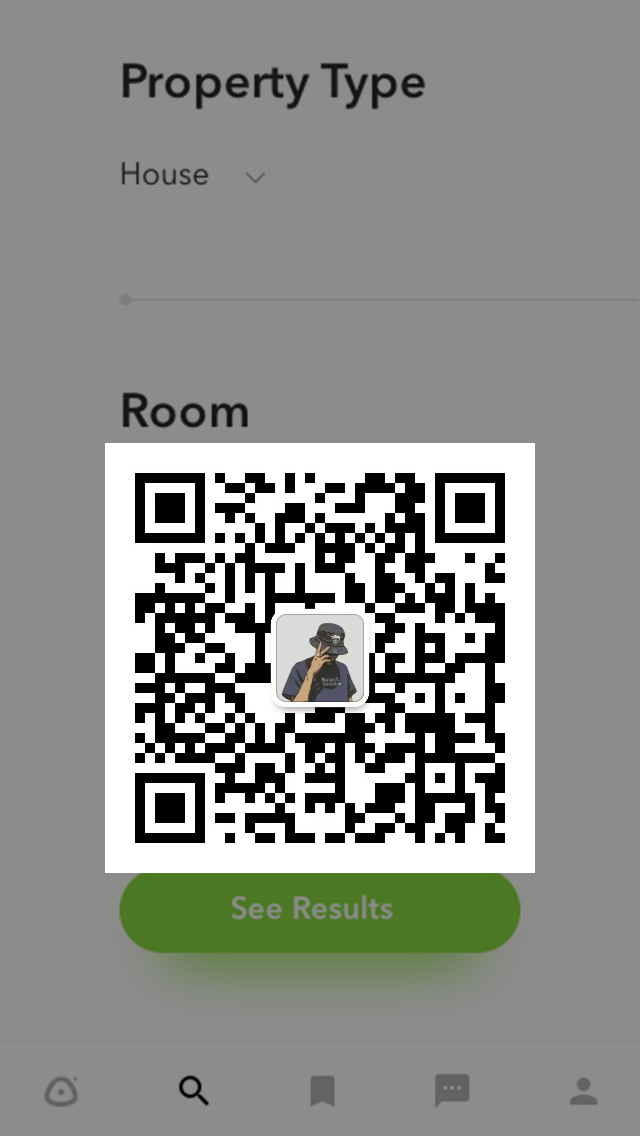Tap the slider handle under Property Type
Image resolution: width=640 pixels, height=1136 pixels.
coord(125,299)
